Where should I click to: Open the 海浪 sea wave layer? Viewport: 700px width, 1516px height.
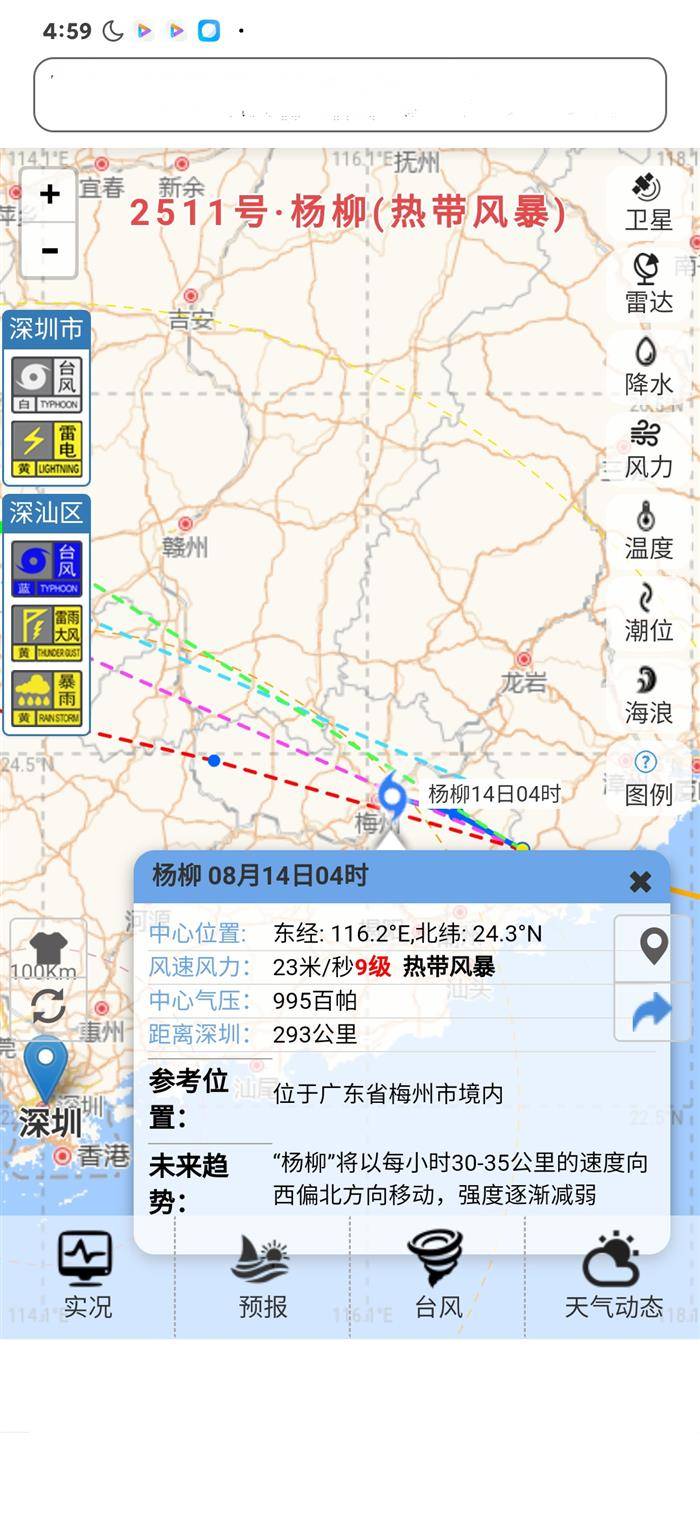(x=648, y=695)
